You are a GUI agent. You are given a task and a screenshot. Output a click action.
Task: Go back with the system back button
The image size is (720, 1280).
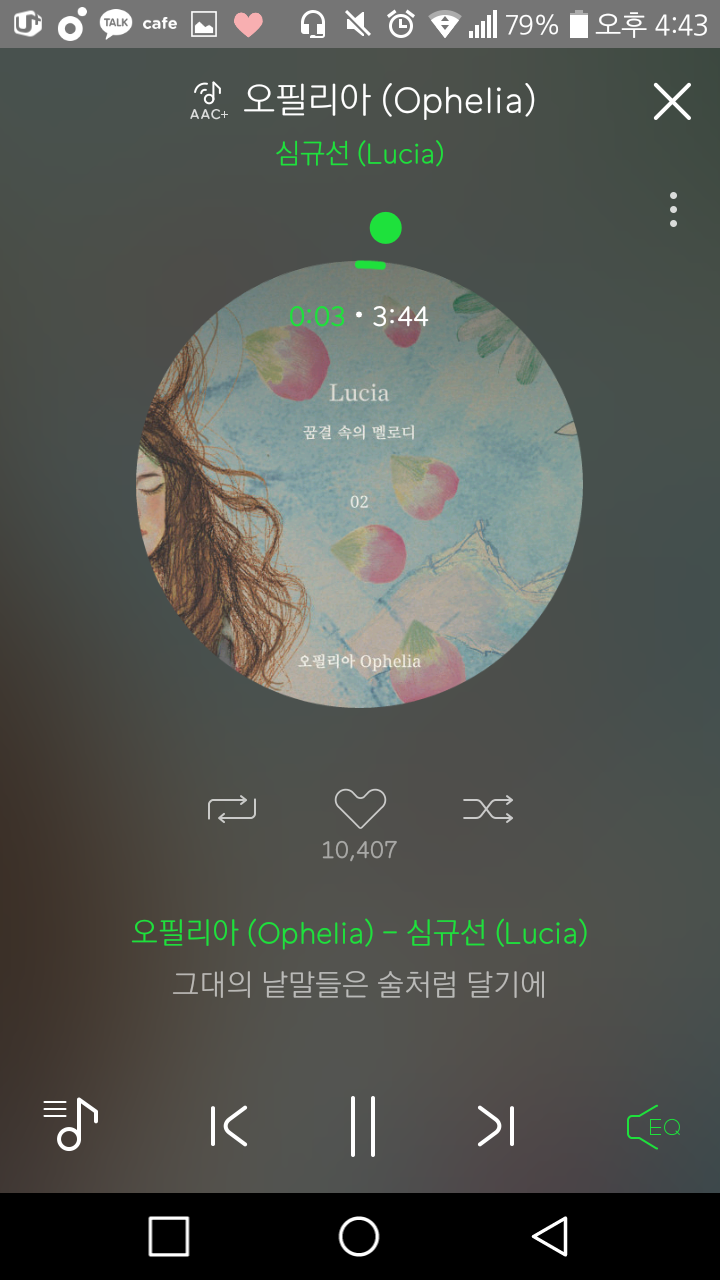click(x=550, y=1236)
